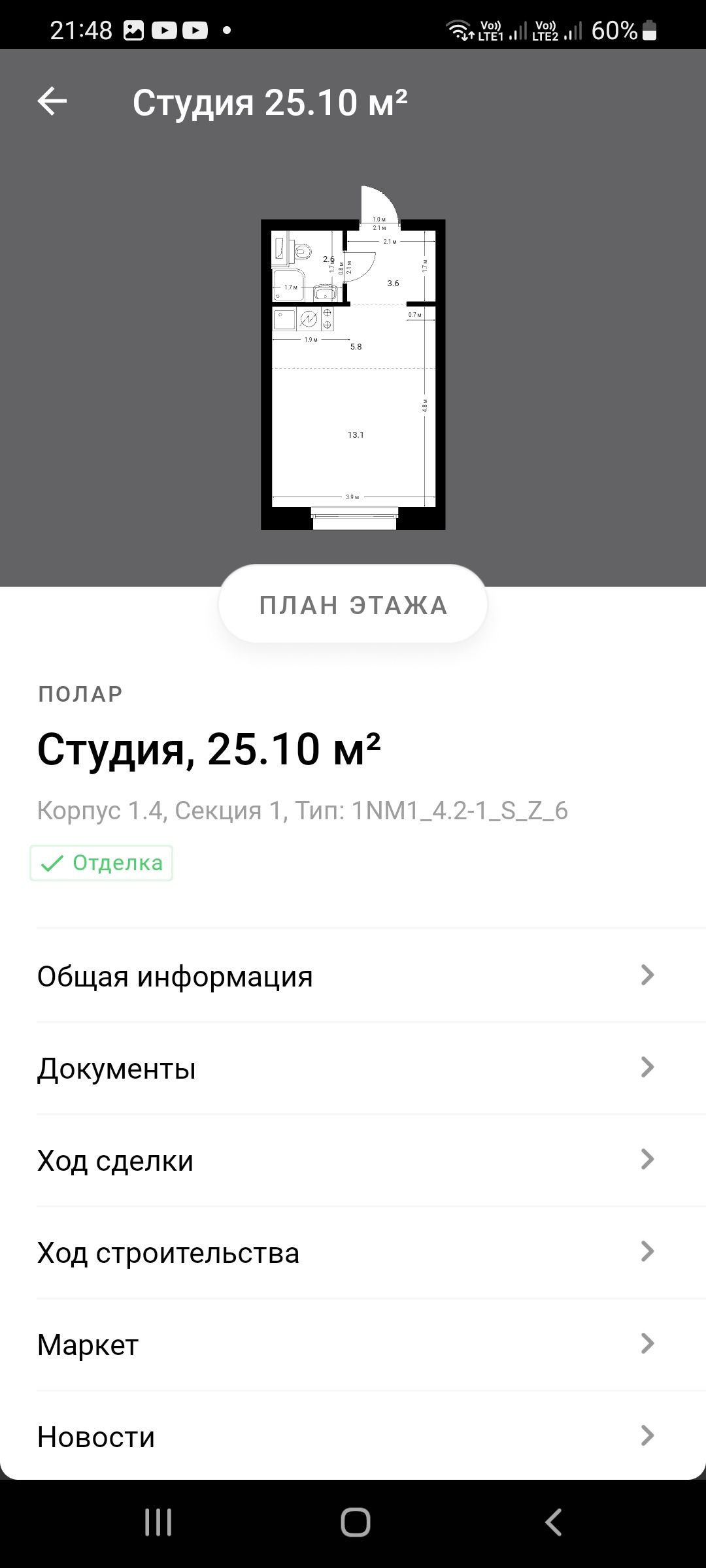Open the ПЛАН ЭТАЖА floor plan
This screenshot has width=706, height=1568.
(353, 604)
